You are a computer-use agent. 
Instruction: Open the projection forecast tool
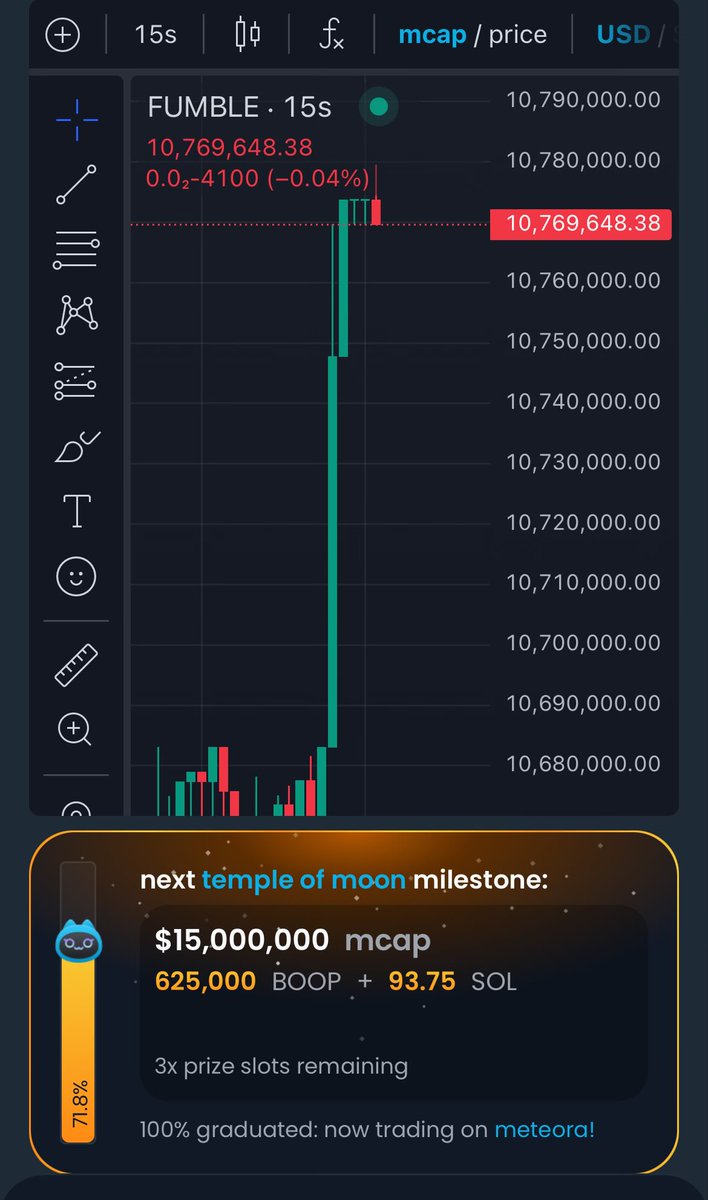[x=77, y=381]
